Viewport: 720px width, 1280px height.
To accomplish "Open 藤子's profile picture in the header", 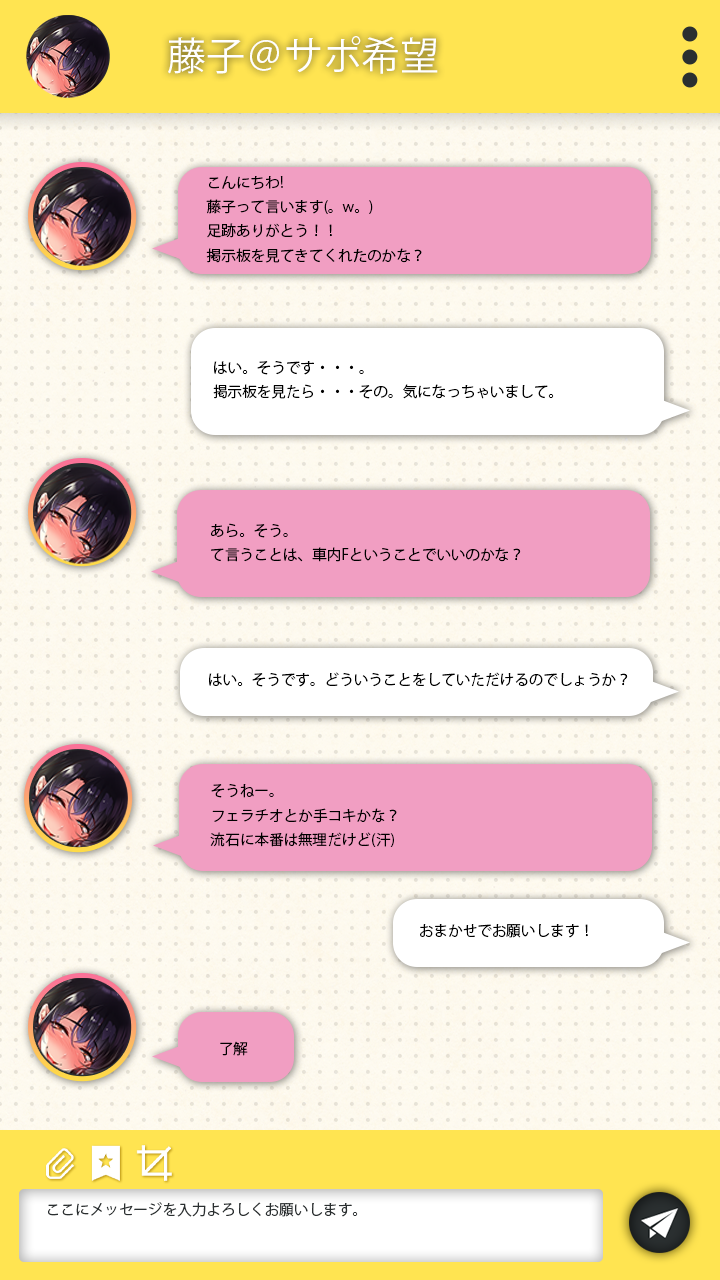I will pos(68,57).
